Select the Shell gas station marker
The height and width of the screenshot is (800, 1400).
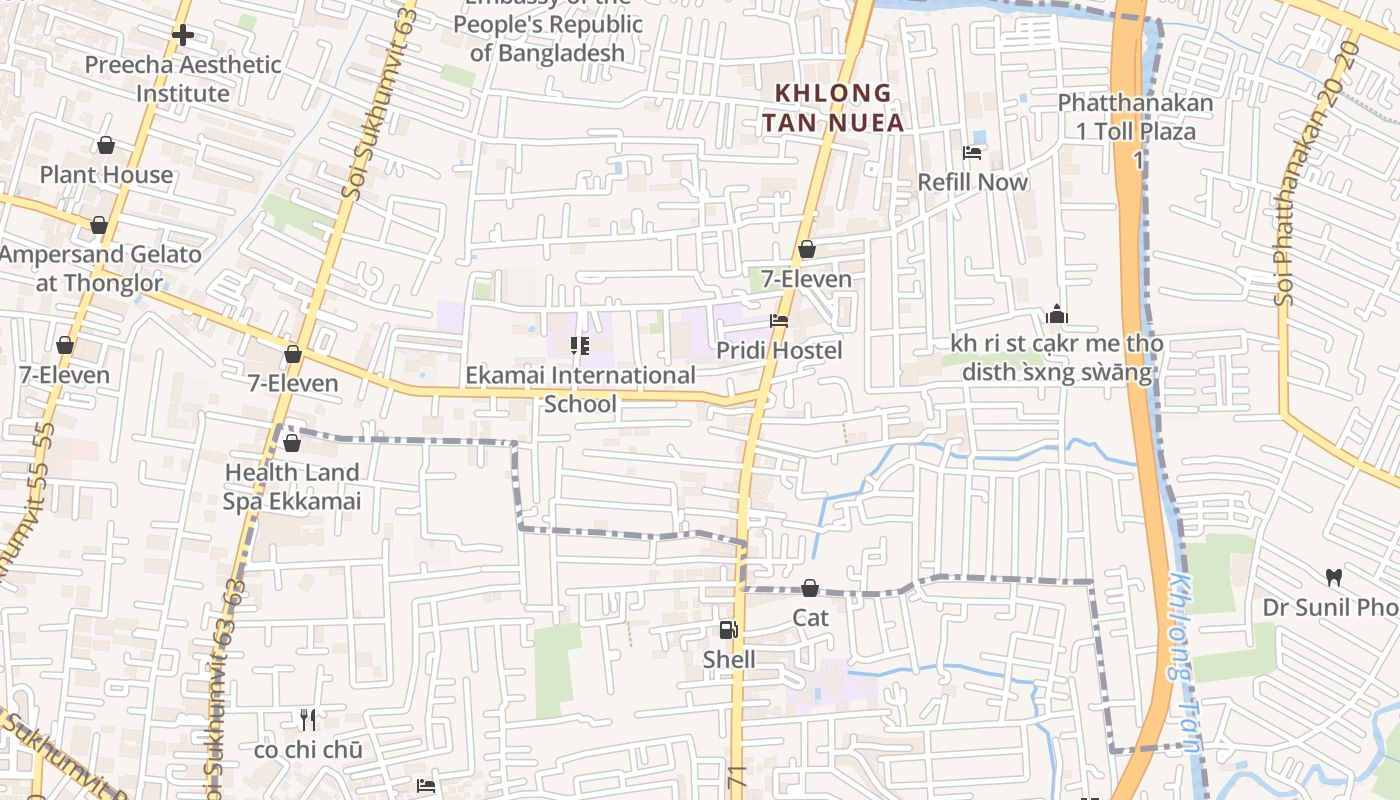(729, 630)
